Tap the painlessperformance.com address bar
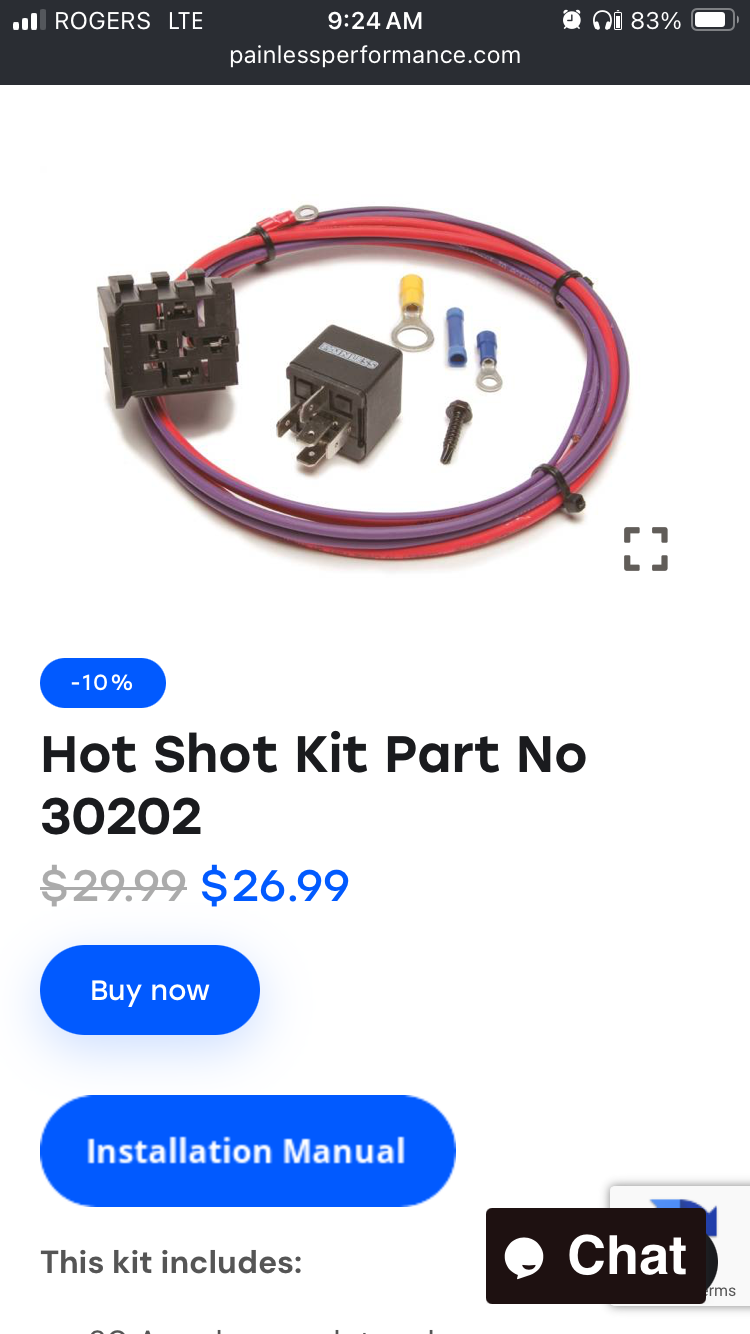The height and width of the screenshot is (1334, 750). click(375, 56)
